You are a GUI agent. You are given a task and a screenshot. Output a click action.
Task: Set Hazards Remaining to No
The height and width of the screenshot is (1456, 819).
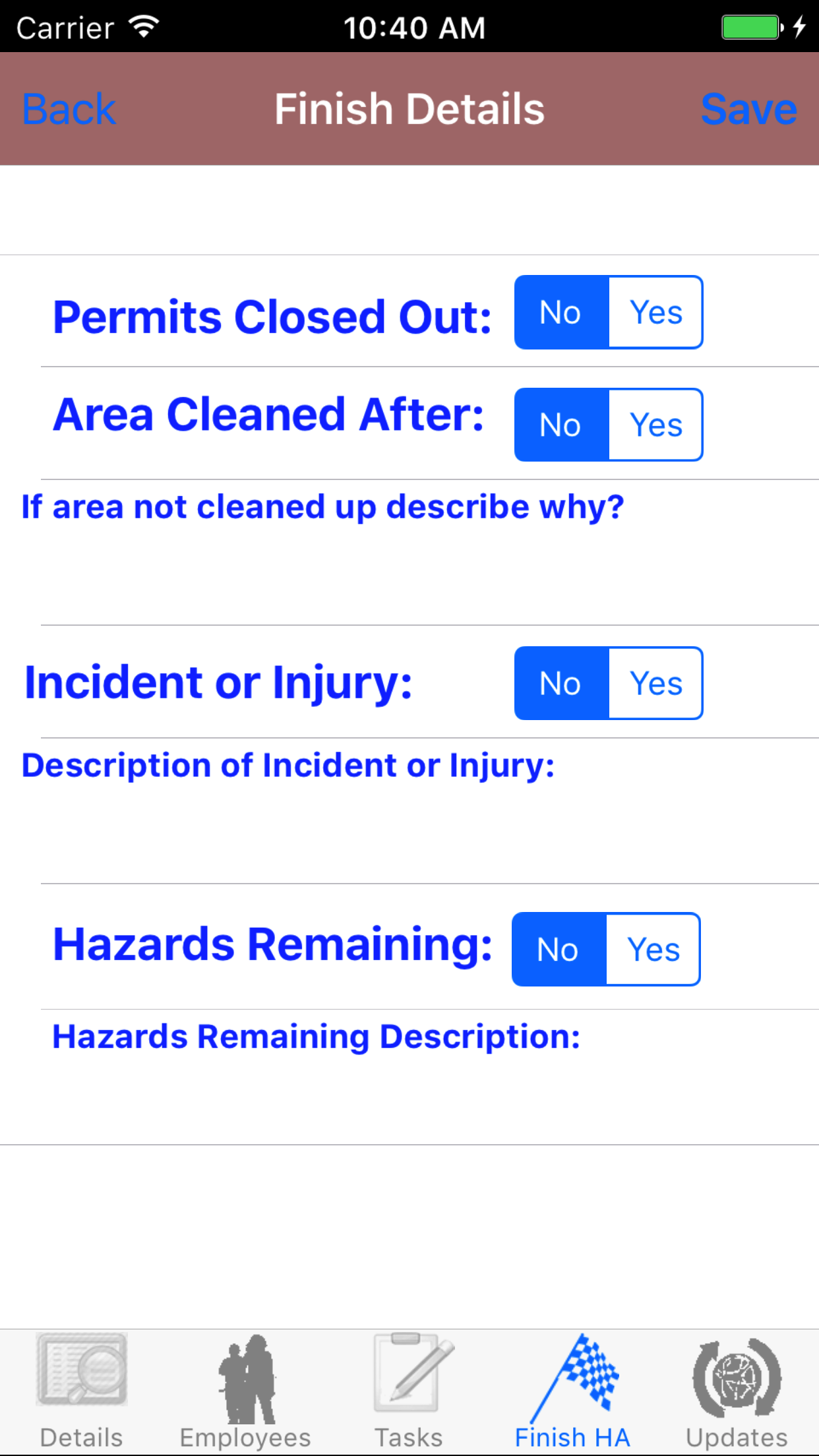pos(559,950)
